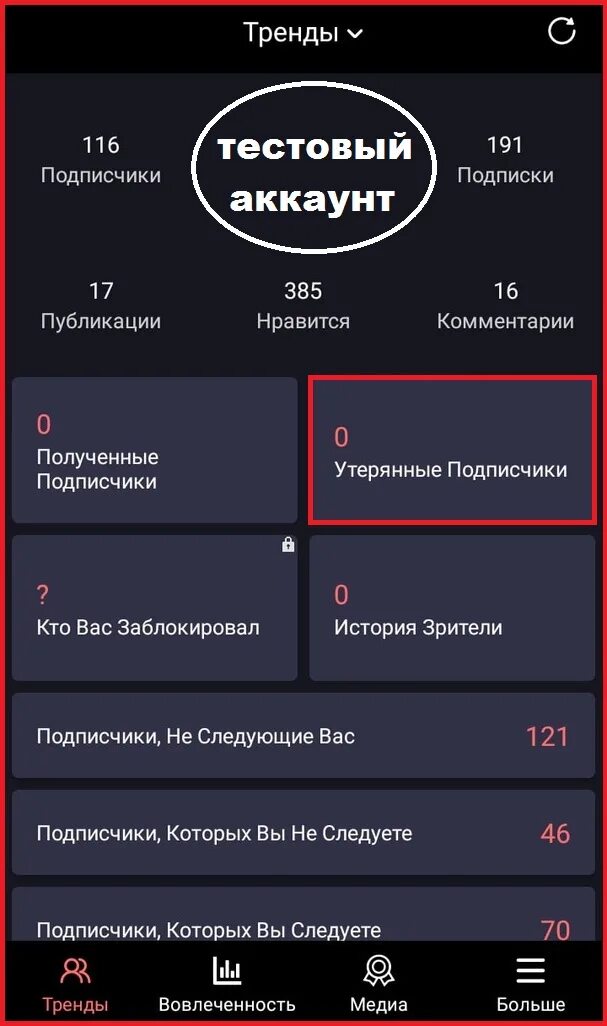Switch to the Вовлеченность tab

point(227,984)
